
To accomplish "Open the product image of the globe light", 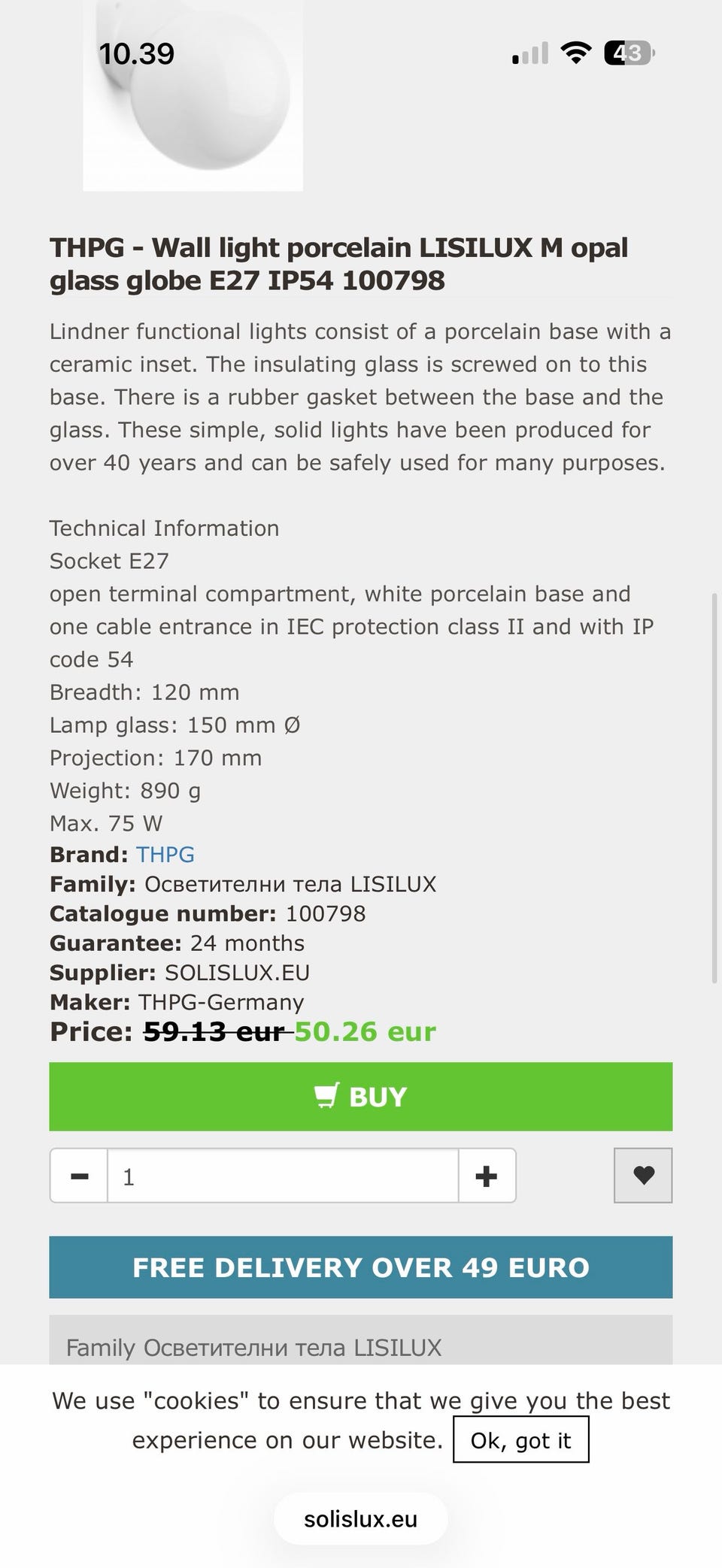I will (193, 95).
